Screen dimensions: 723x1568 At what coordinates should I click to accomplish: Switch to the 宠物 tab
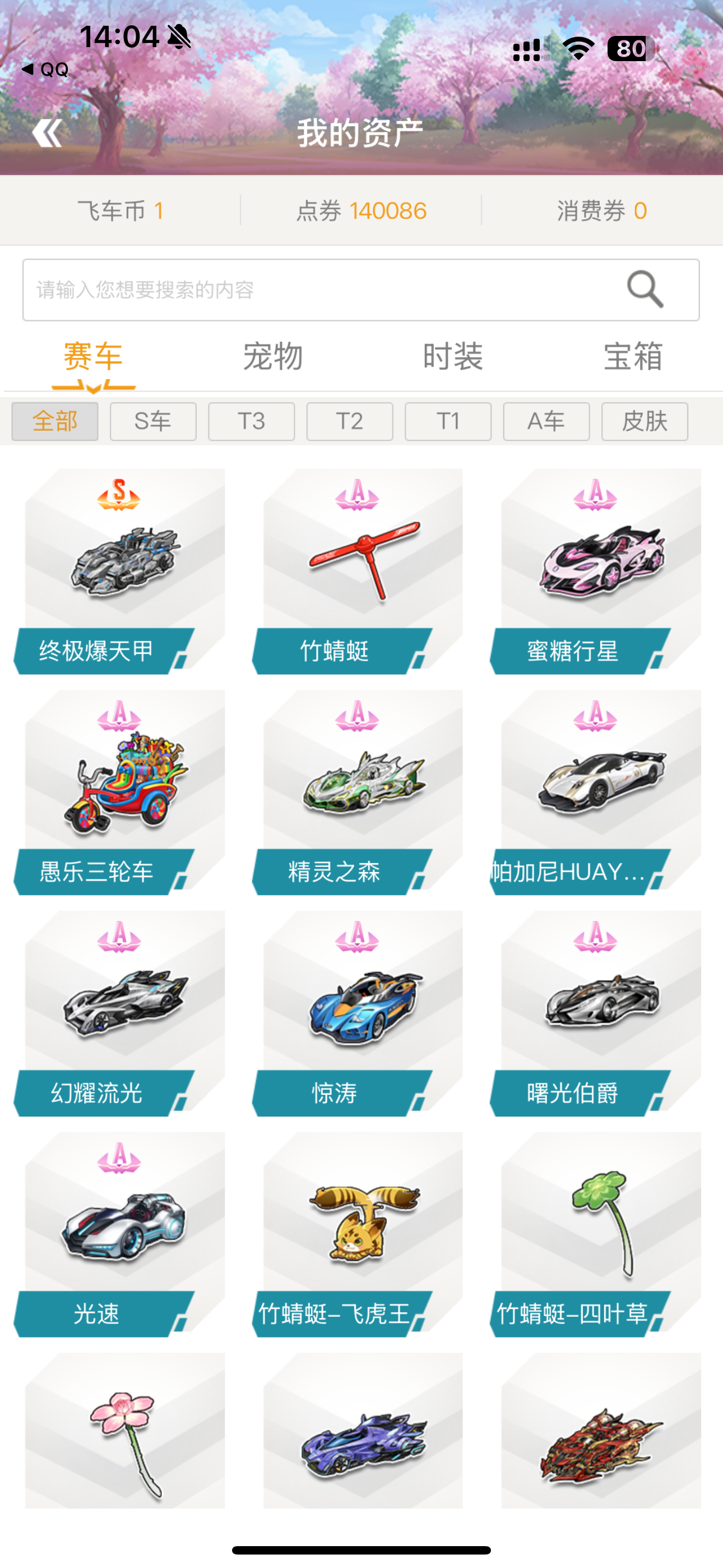pos(272,356)
